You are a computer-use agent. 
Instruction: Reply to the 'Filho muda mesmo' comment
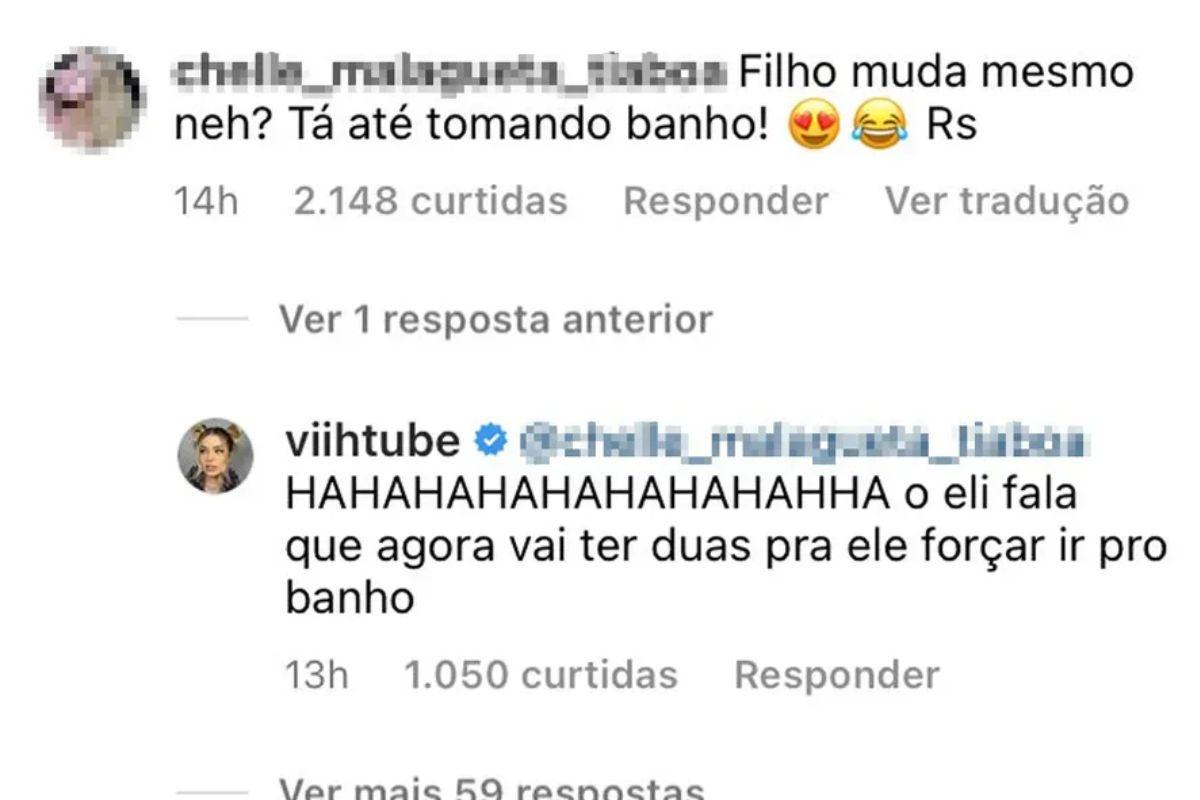(725, 201)
